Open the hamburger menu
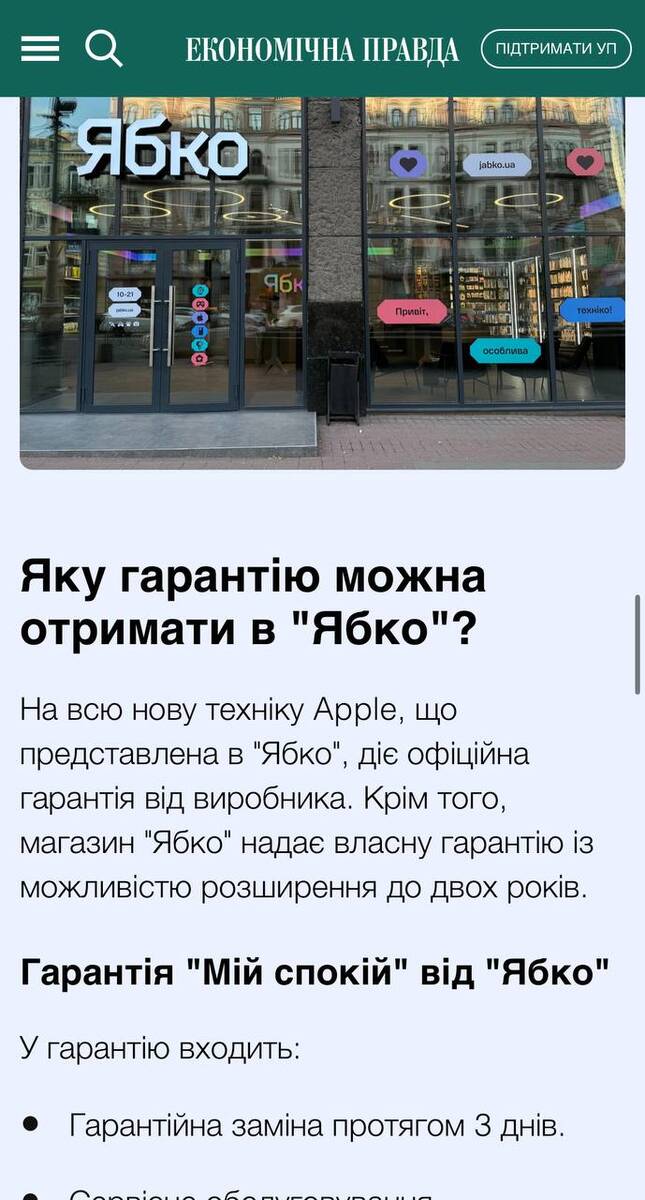Viewport: 645px width, 1200px height. pos(40,48)
